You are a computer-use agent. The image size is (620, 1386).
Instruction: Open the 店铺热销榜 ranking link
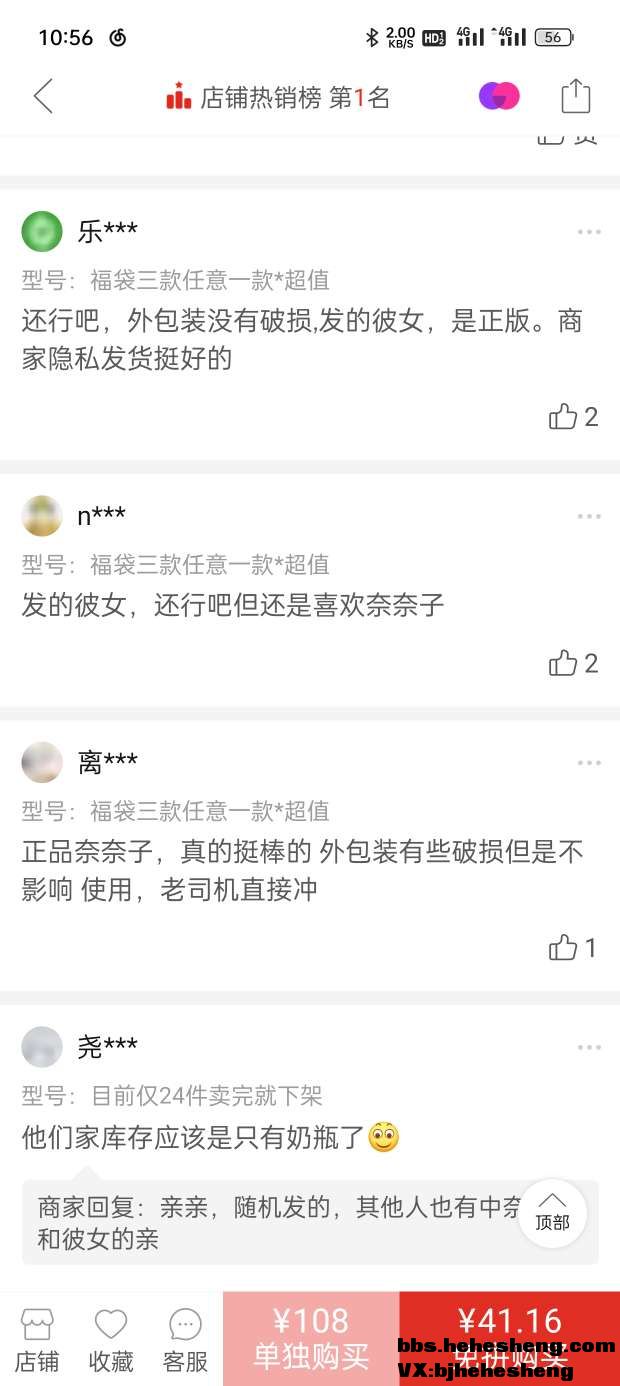tap(278, 97)
